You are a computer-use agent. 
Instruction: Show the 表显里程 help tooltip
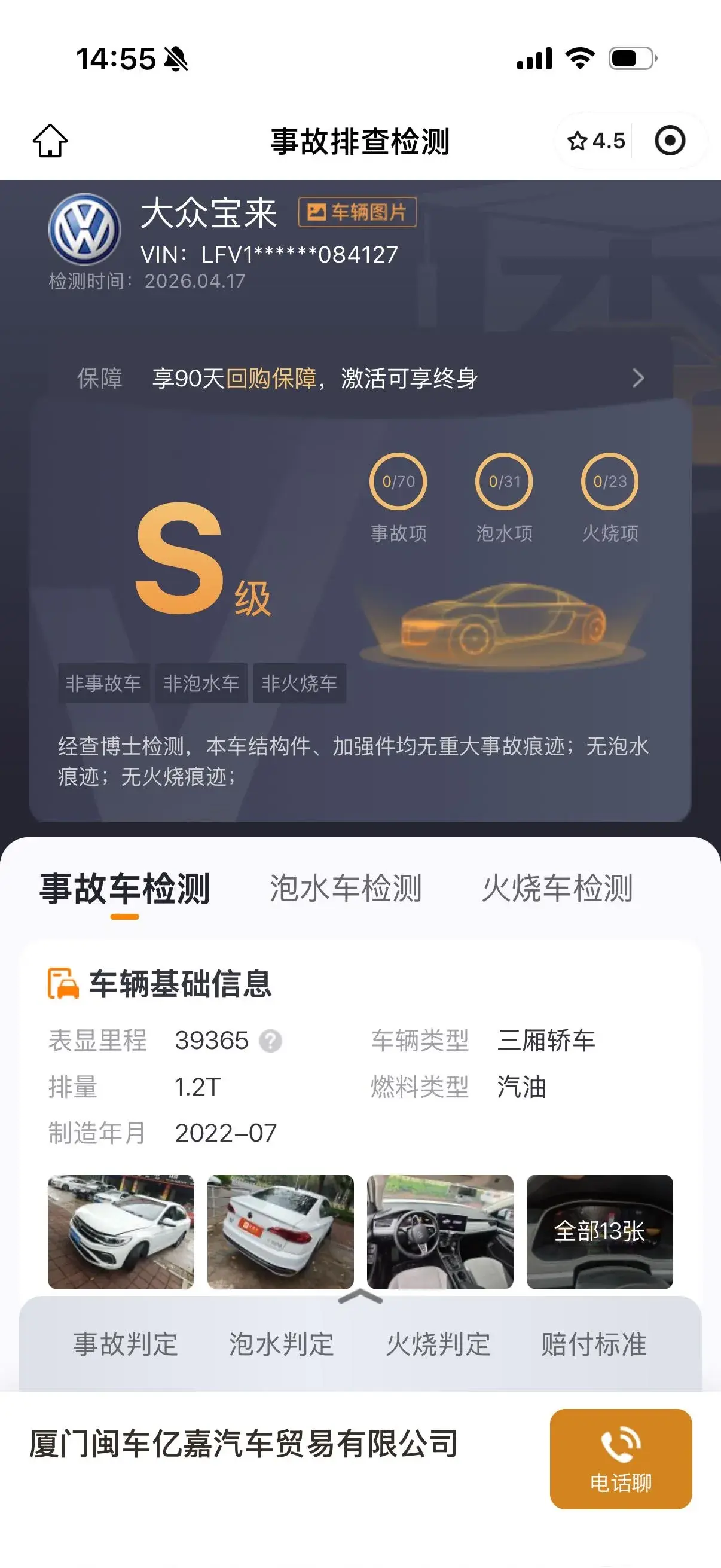click(x=270, y=1041)
